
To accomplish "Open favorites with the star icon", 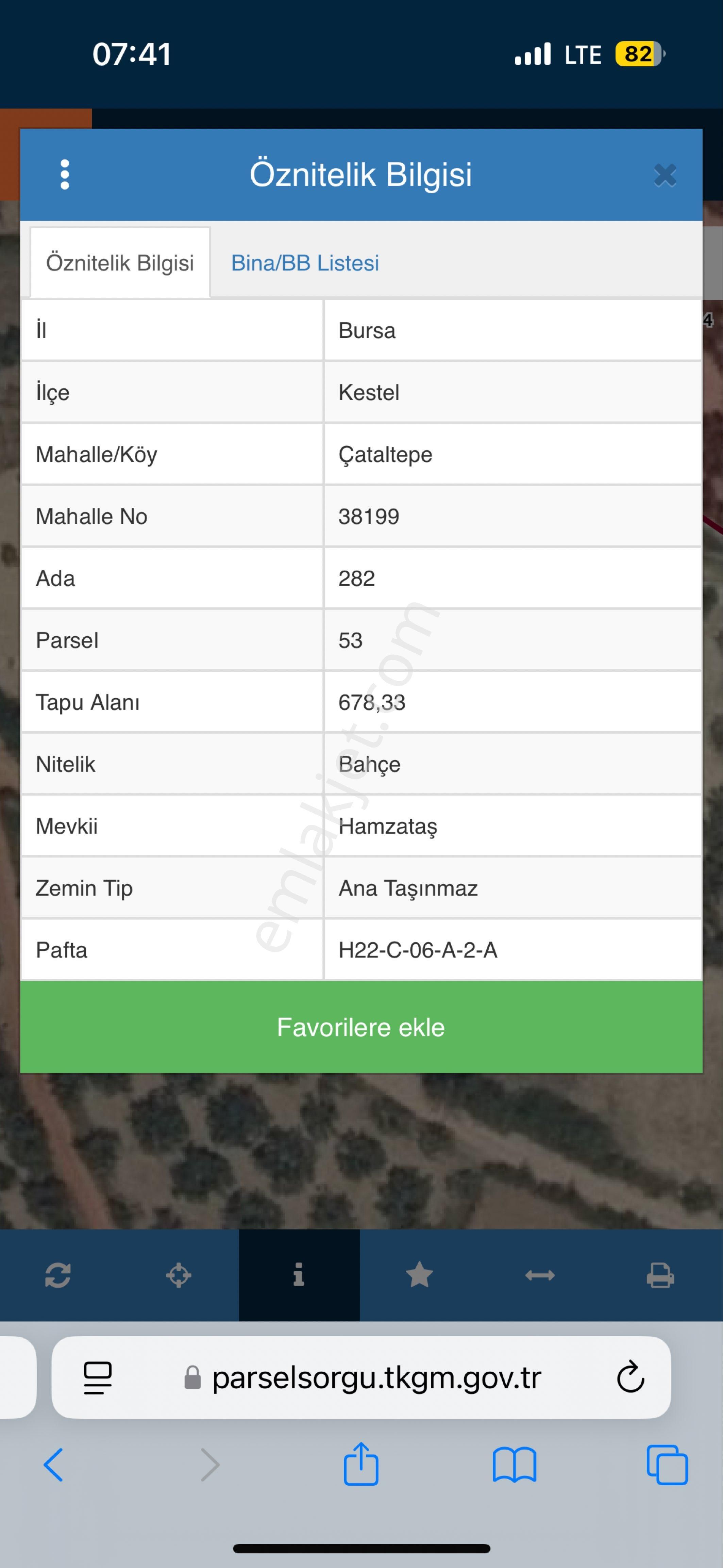I will pos(419,1275).
